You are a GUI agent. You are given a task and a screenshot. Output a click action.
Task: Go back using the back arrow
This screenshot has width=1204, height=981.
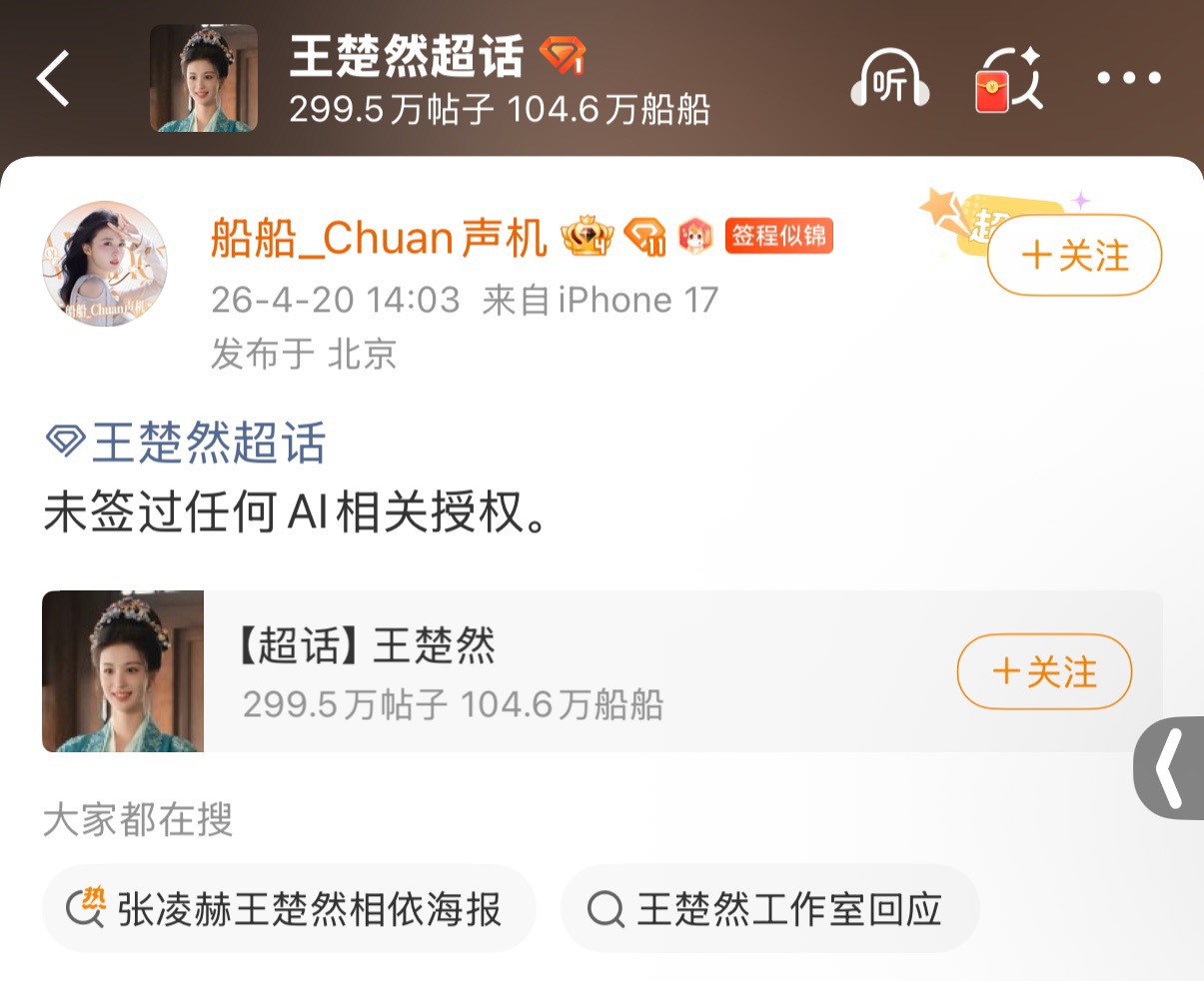click(x=55, y=79)
